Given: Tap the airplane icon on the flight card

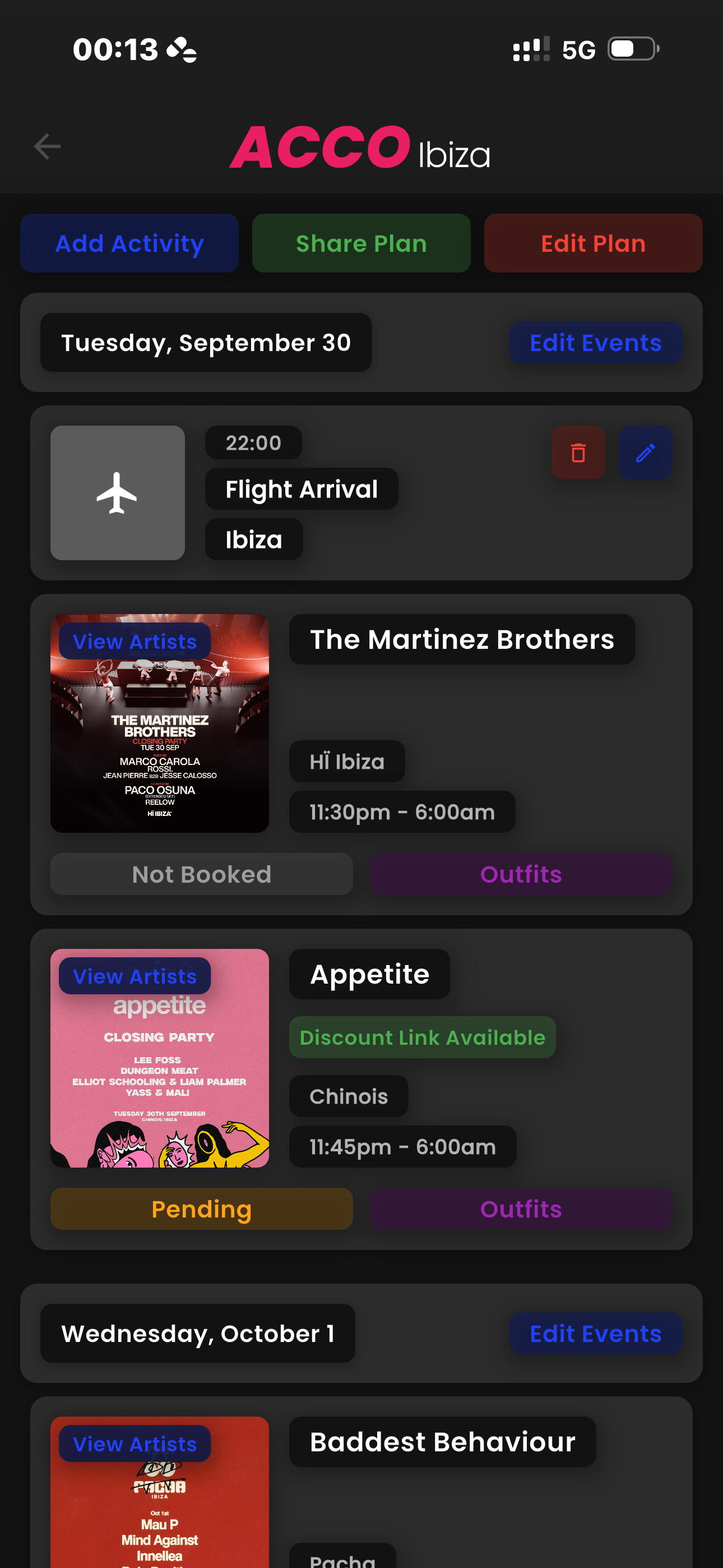Looking at the screenshot, I should (118, 493).
